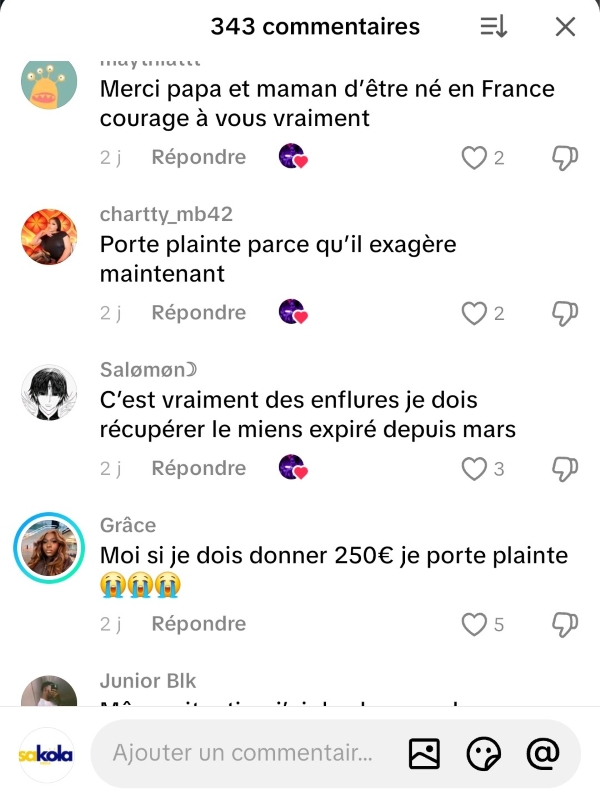Dislike the Merci papa et maman comment

[565, 158]
